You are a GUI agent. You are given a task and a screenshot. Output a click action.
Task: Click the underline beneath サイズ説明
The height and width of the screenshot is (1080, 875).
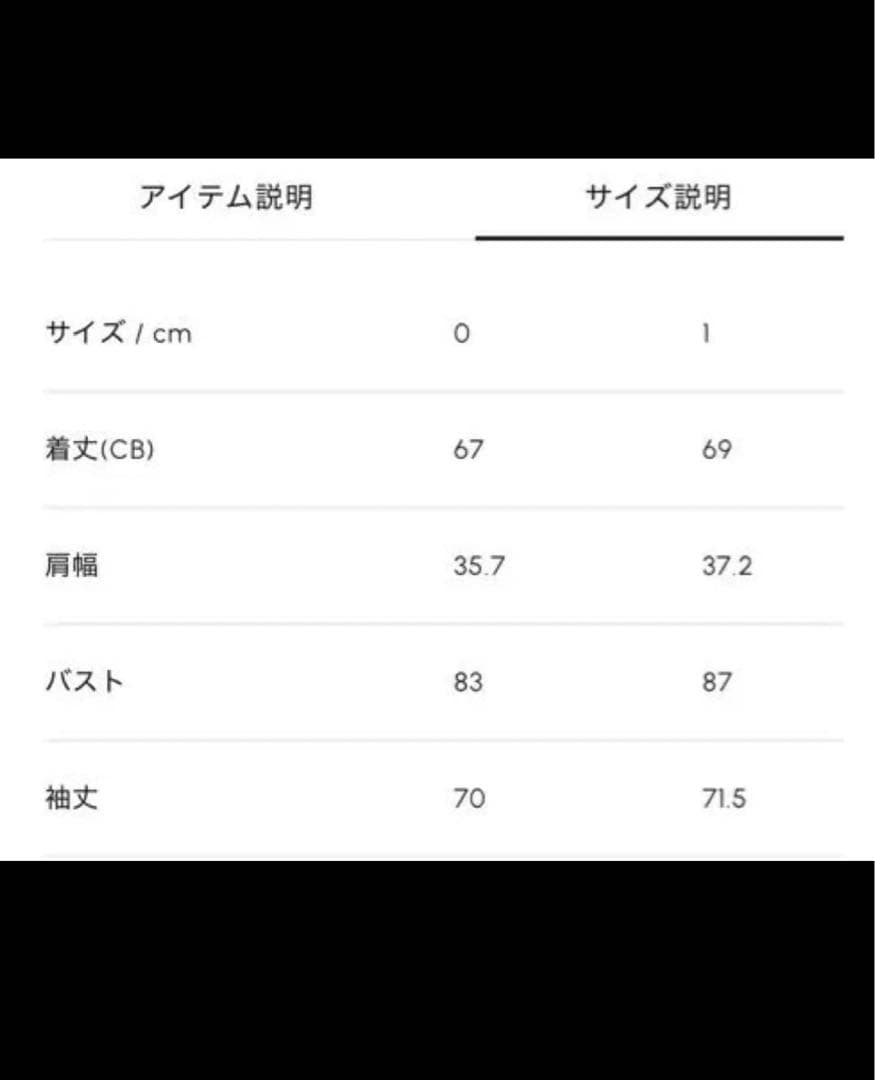[658, 238]
